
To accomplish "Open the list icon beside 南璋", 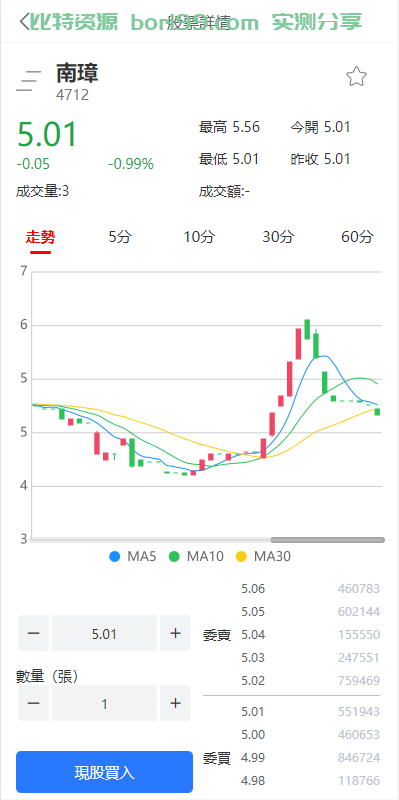I will 29,81.
